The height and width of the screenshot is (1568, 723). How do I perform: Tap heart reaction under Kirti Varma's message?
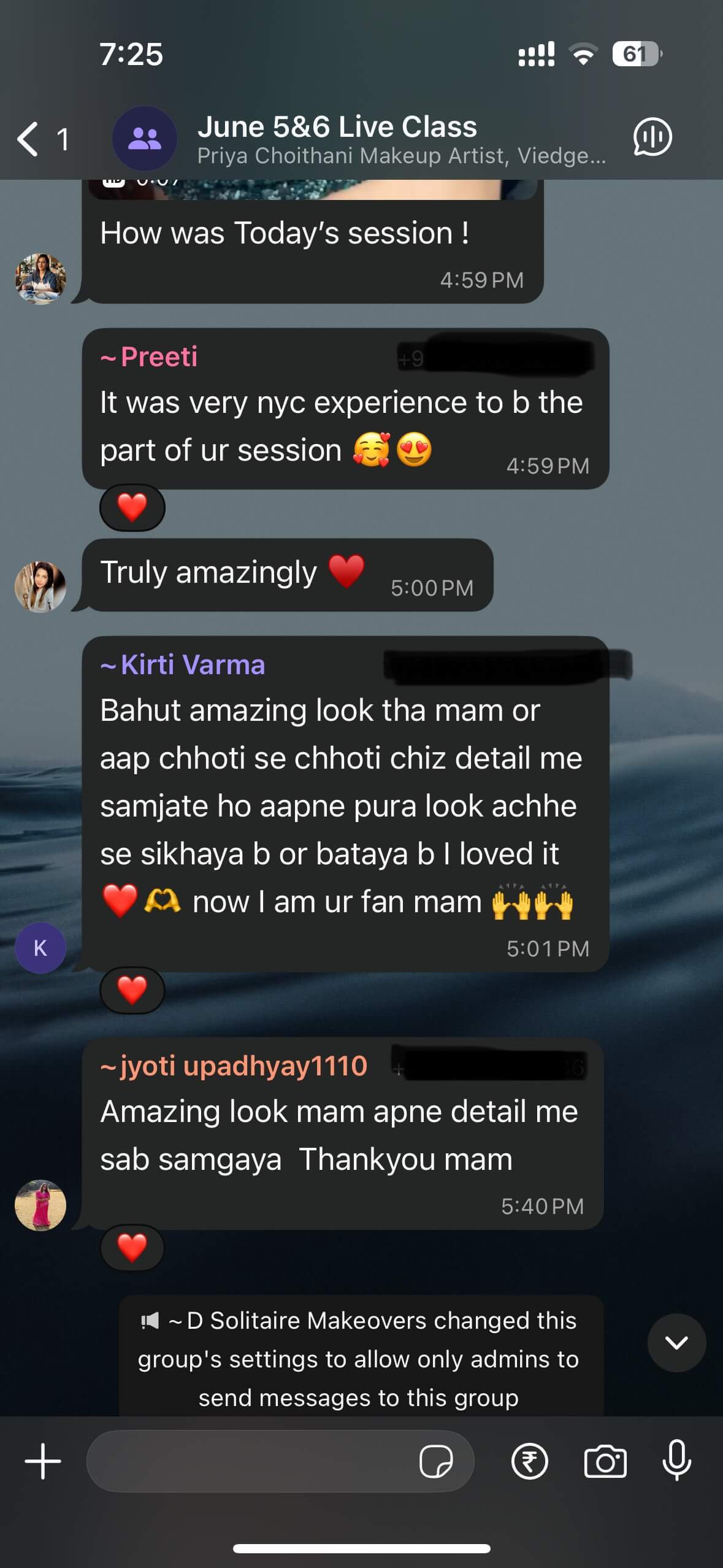click(x=132, y=990)
